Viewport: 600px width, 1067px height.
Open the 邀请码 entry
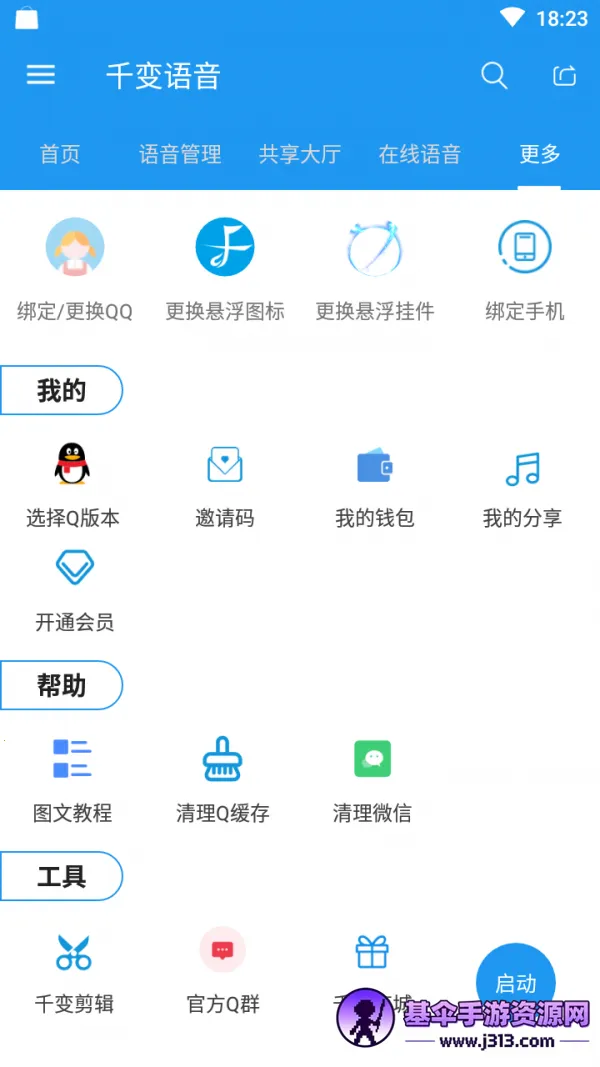point(225,485)
